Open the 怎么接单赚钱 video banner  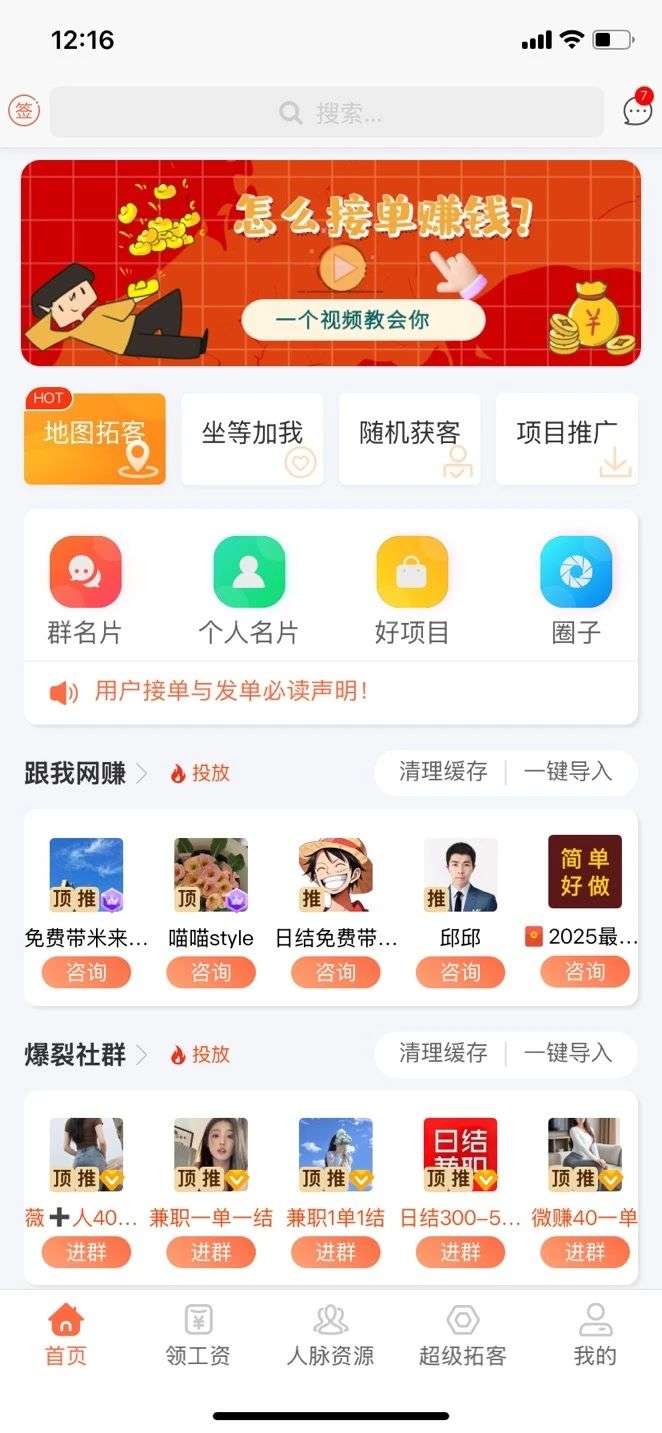(x=331, y=263)
